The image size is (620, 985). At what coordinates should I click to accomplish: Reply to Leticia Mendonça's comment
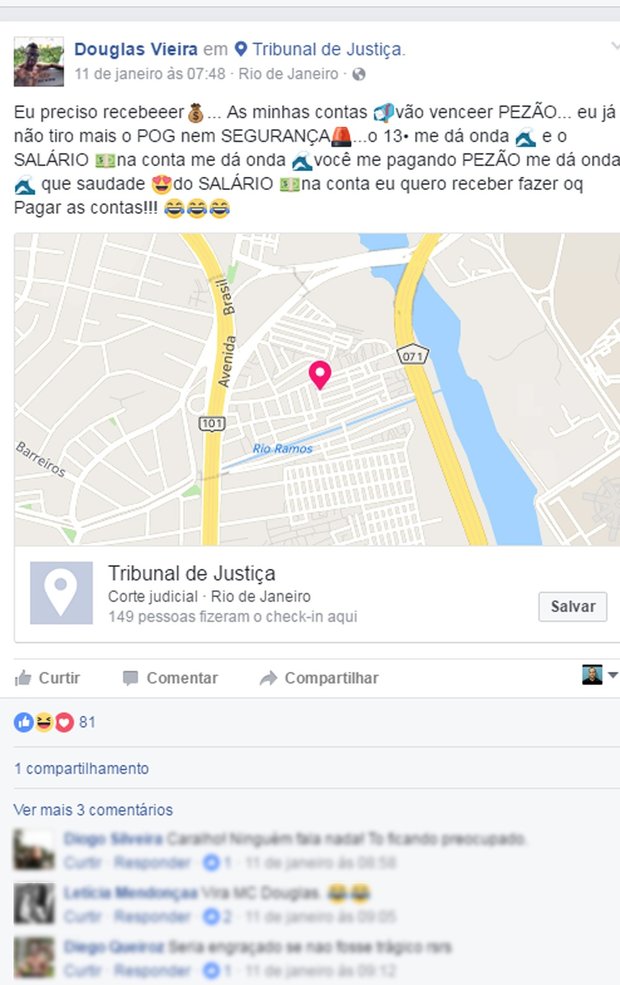pyautogui.click(x=152, y=916)
